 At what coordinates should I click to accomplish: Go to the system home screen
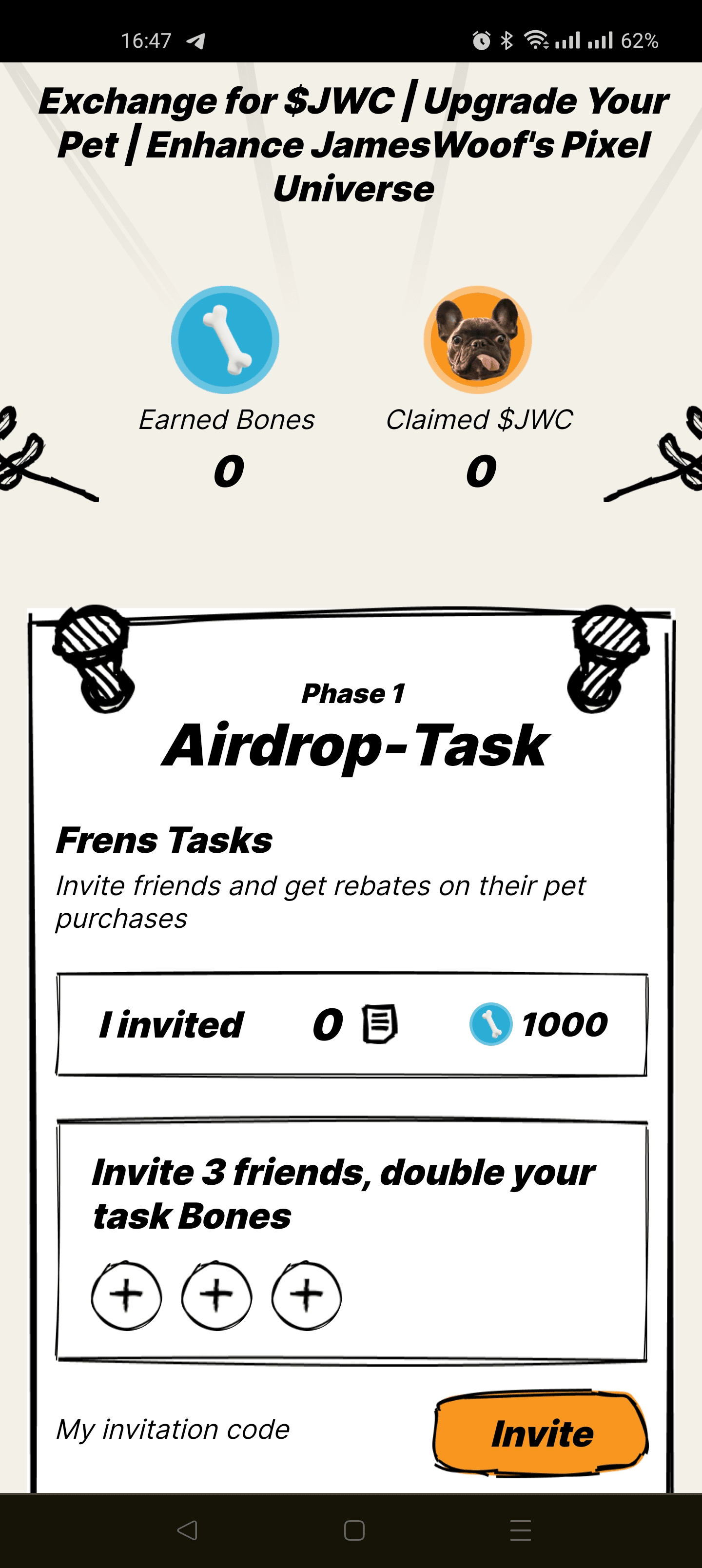[x=354, y=1529]
